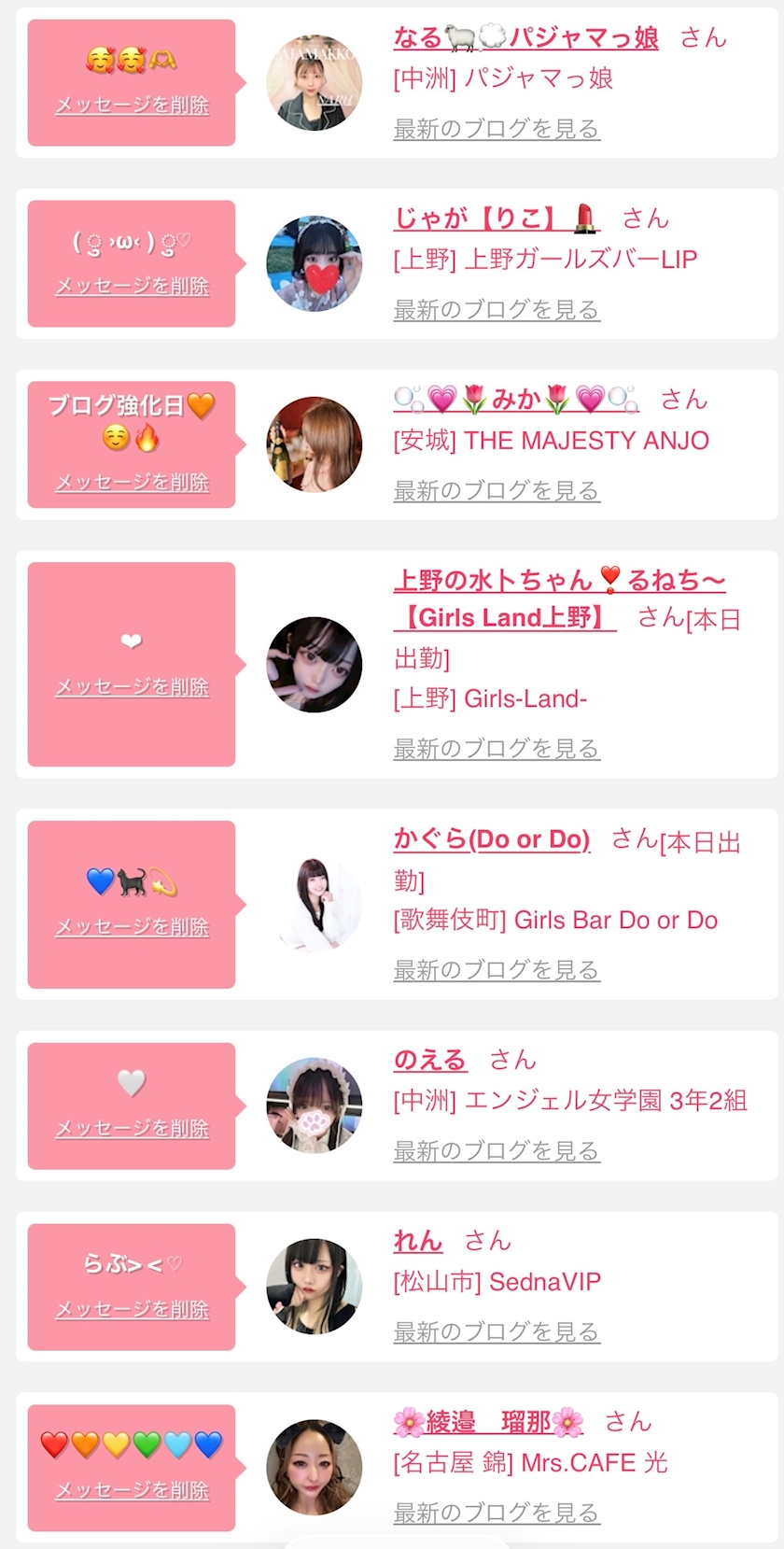Screen dimensions: 784x1549
Task: View latest blog of 綾邉 瑠那
Action: pos(497,1513)
